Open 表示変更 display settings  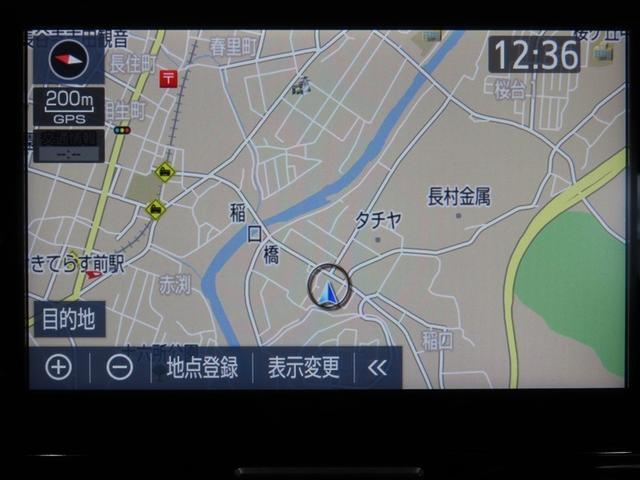click(x=303, y=367)
